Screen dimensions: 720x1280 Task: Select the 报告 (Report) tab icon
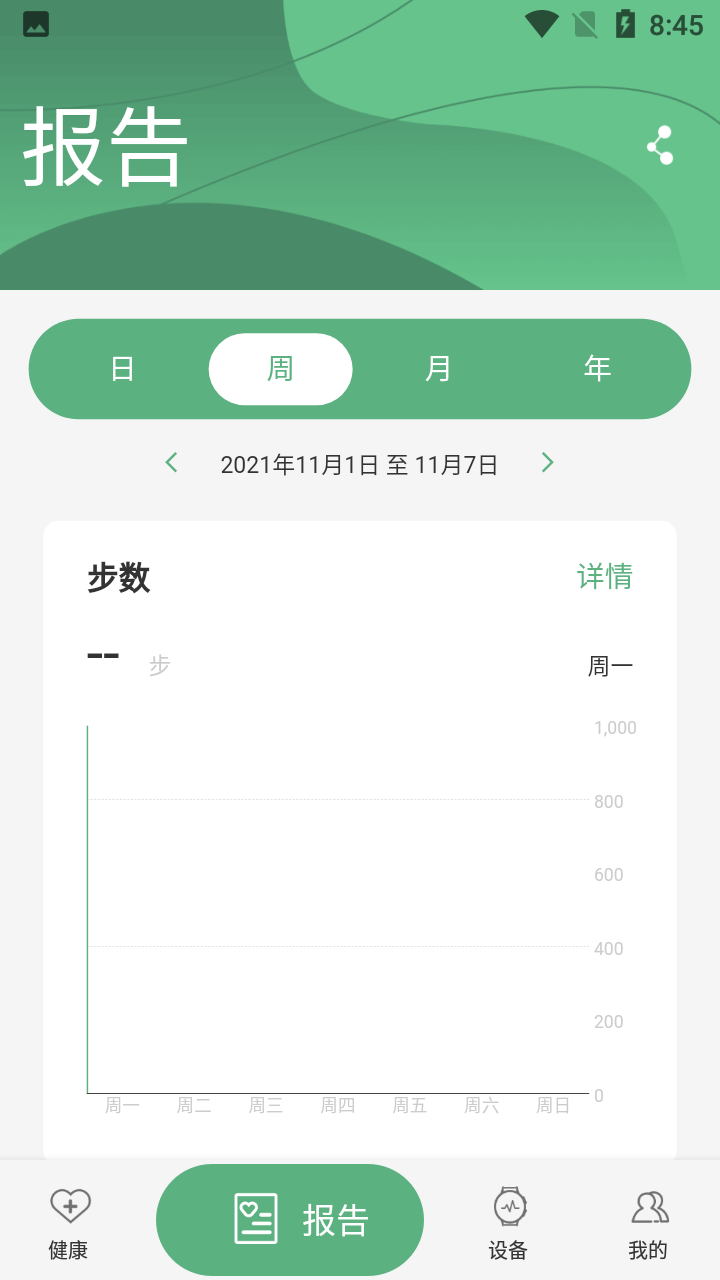(x=256, y=1218)
